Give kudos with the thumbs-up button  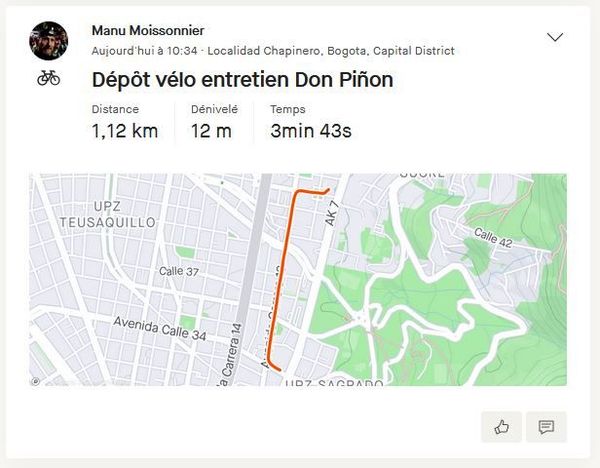pos(501,427)
